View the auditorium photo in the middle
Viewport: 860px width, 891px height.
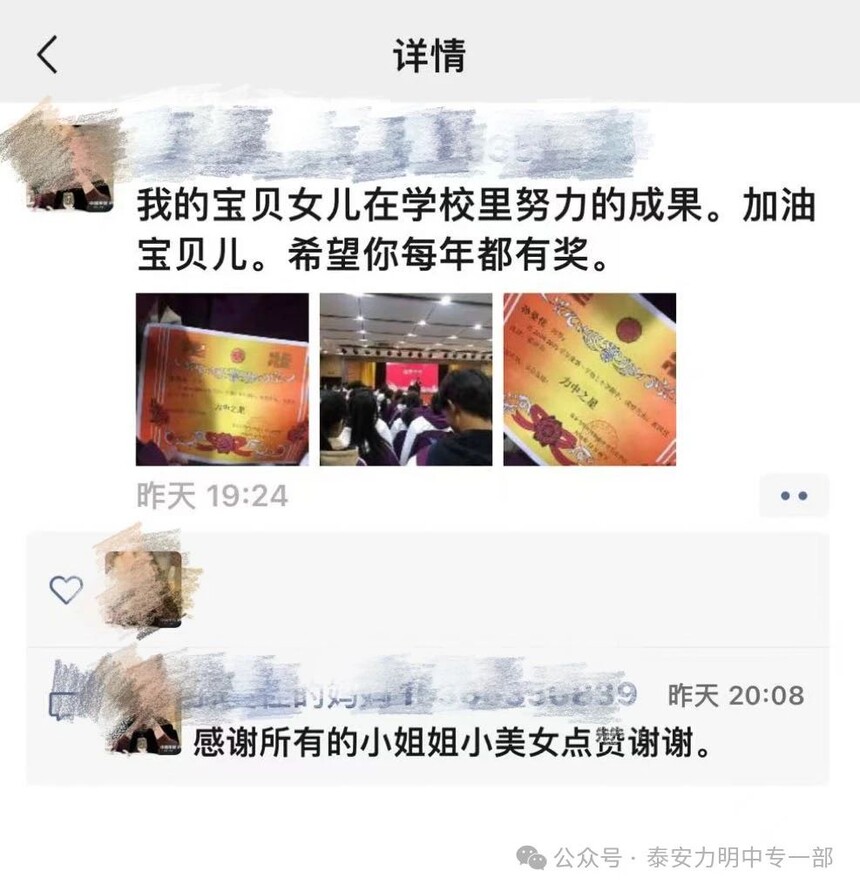click(x=406, y=379)
